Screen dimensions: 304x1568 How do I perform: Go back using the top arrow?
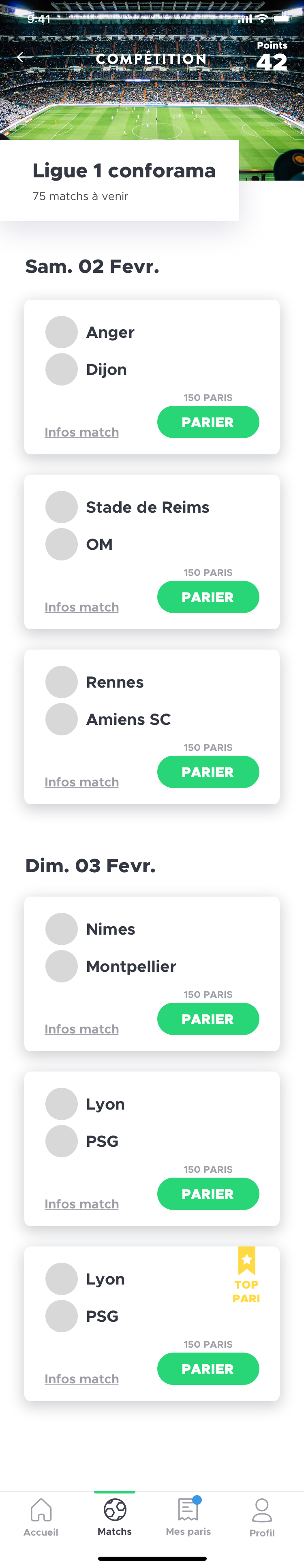coord(24,57)
